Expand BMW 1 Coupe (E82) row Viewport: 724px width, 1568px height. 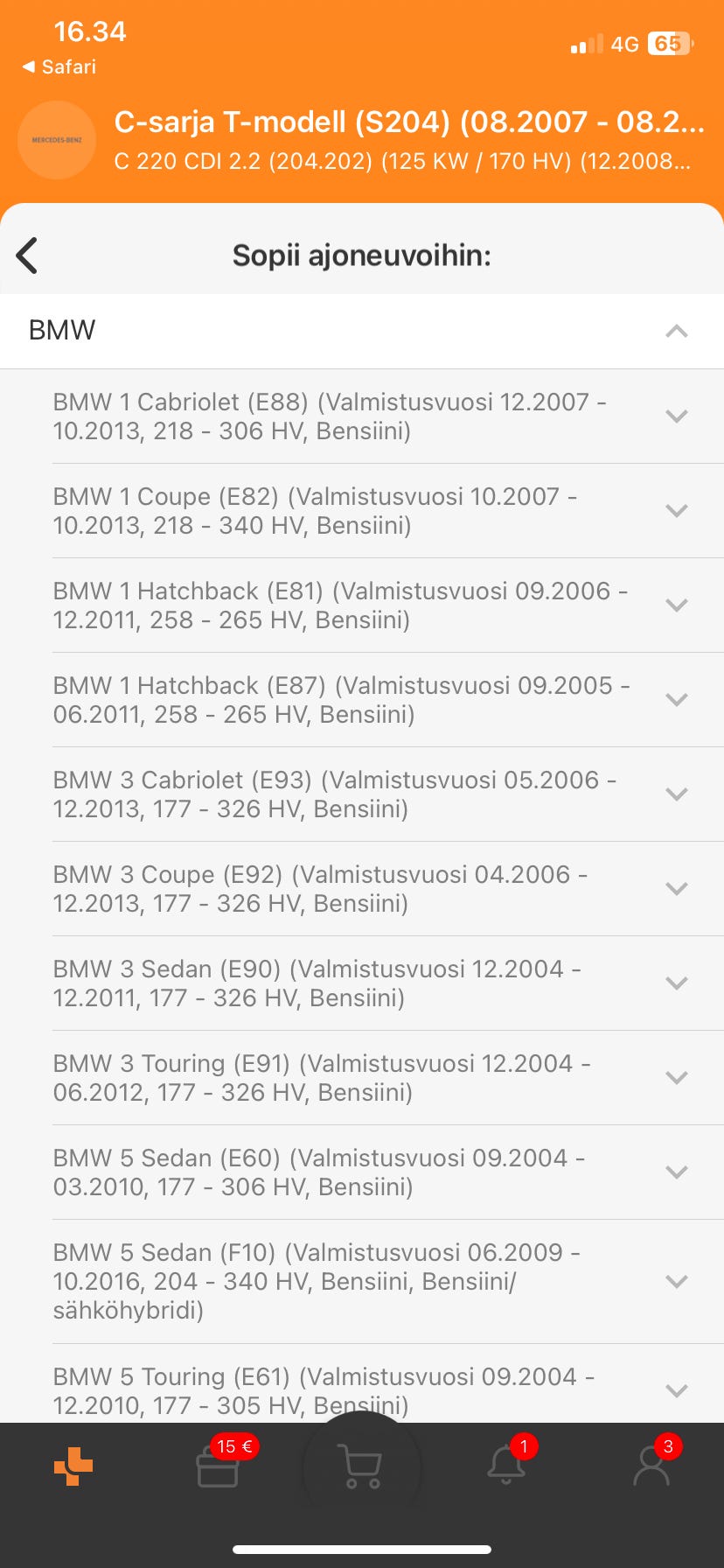click(676, 511)
